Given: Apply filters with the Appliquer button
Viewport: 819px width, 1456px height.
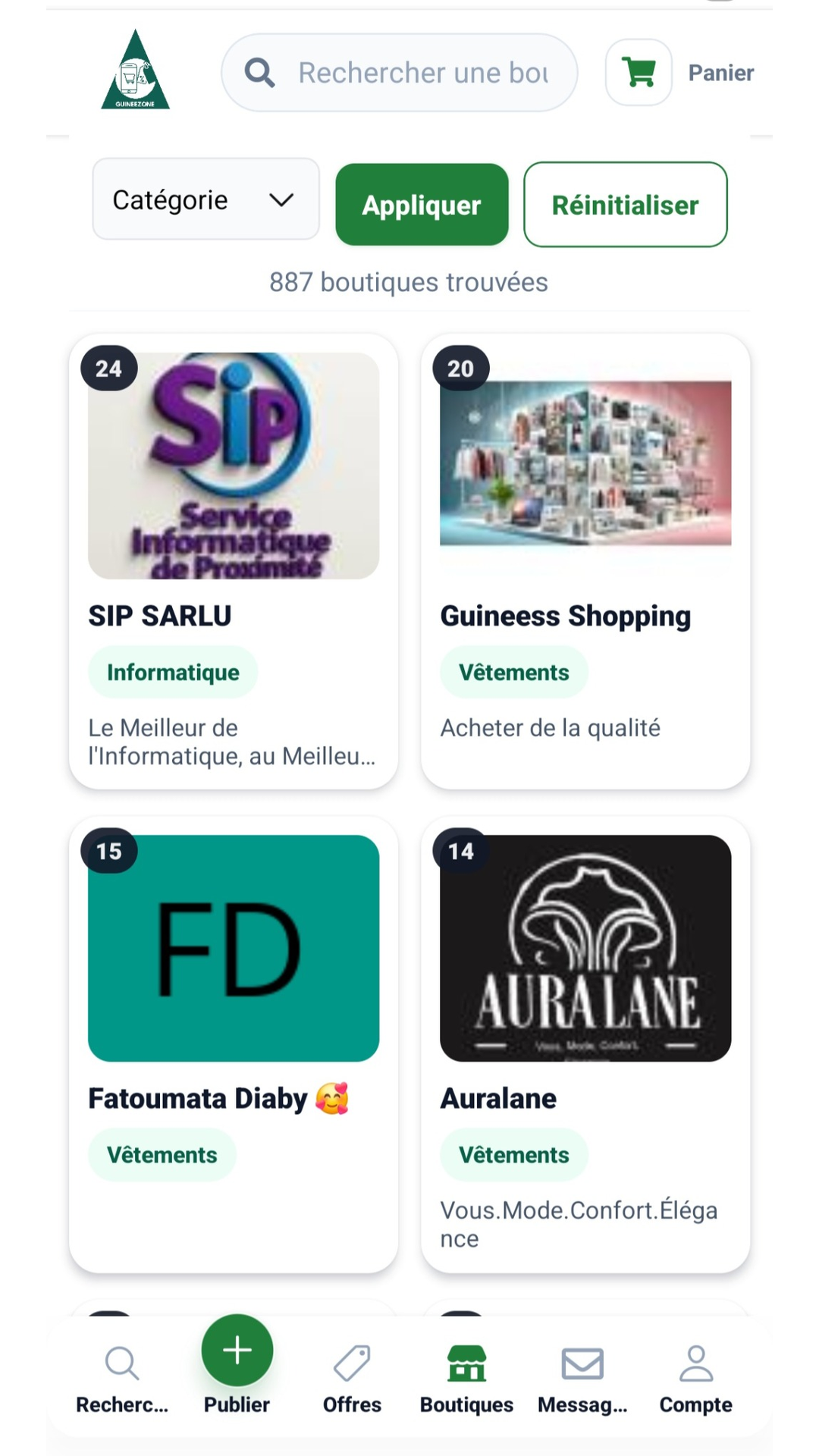Looking at the screenshot, I should (x=422, y=205).
